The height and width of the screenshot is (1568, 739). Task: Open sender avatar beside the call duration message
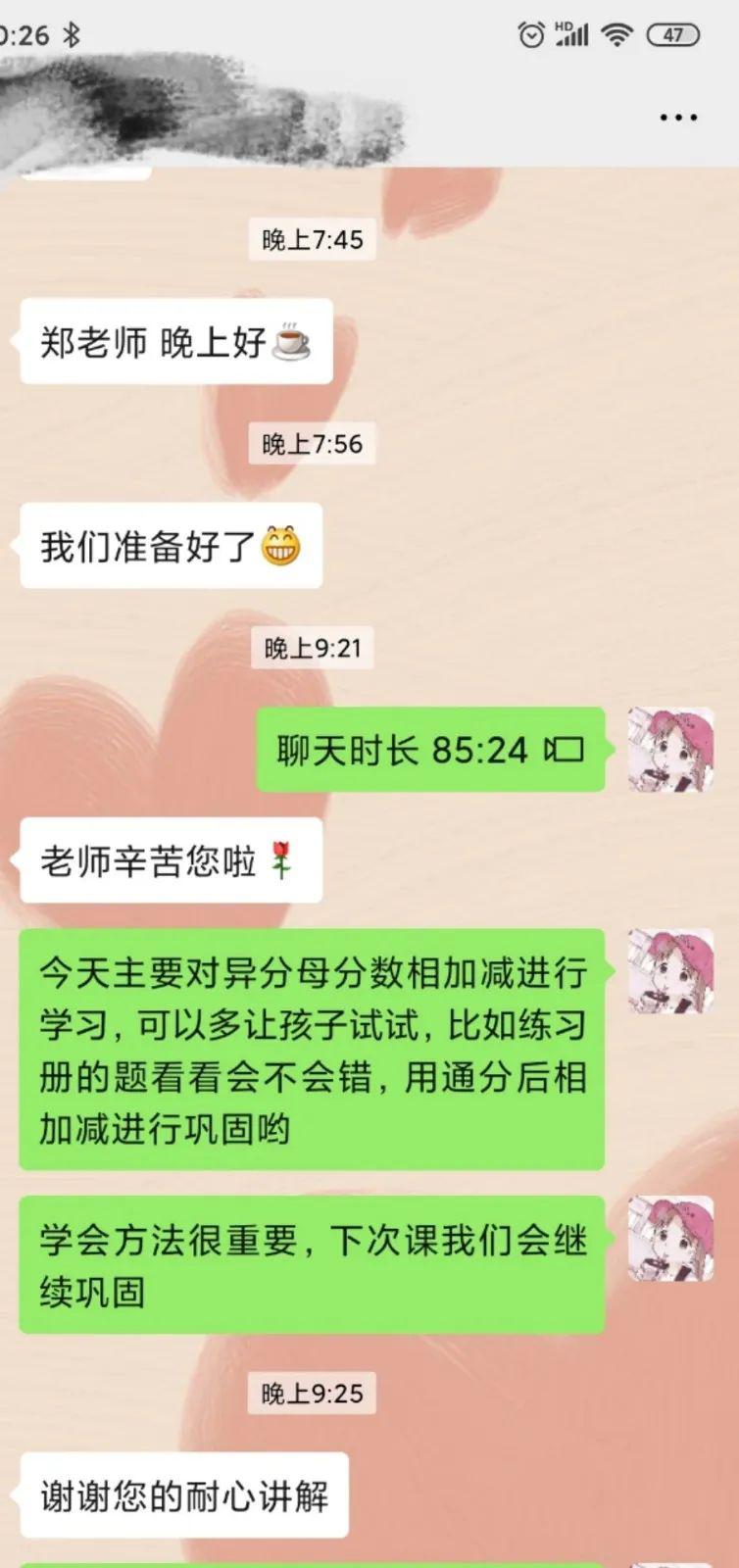[670, 750]
